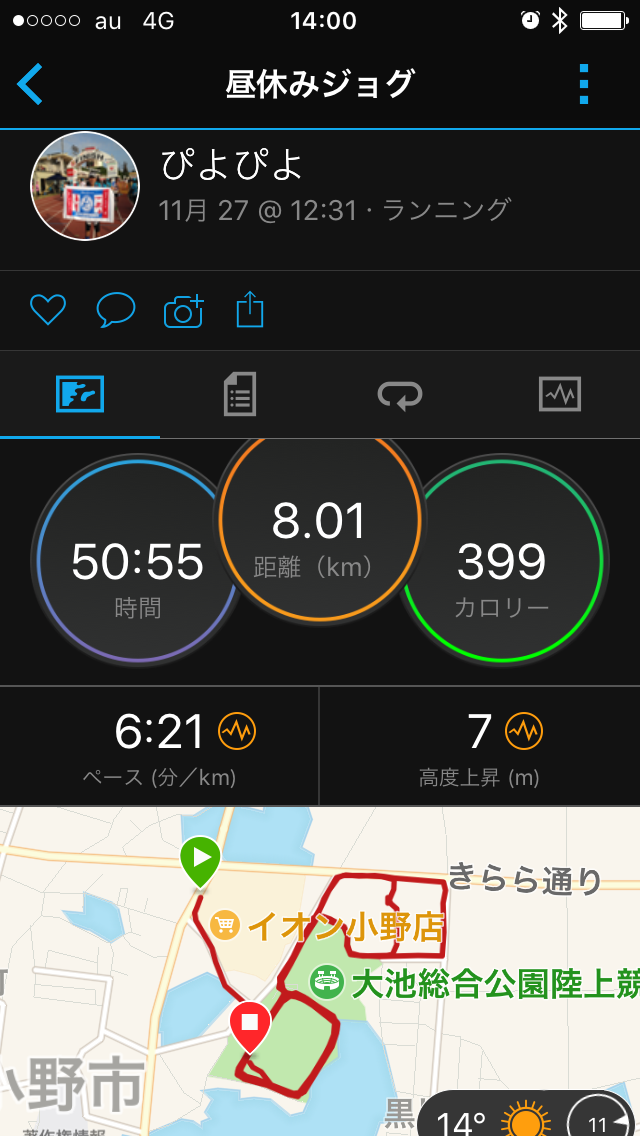This screenshot has width=640, height=1136.
Task: Open the three-dot overflow menu
Action: tap(584, 84)
